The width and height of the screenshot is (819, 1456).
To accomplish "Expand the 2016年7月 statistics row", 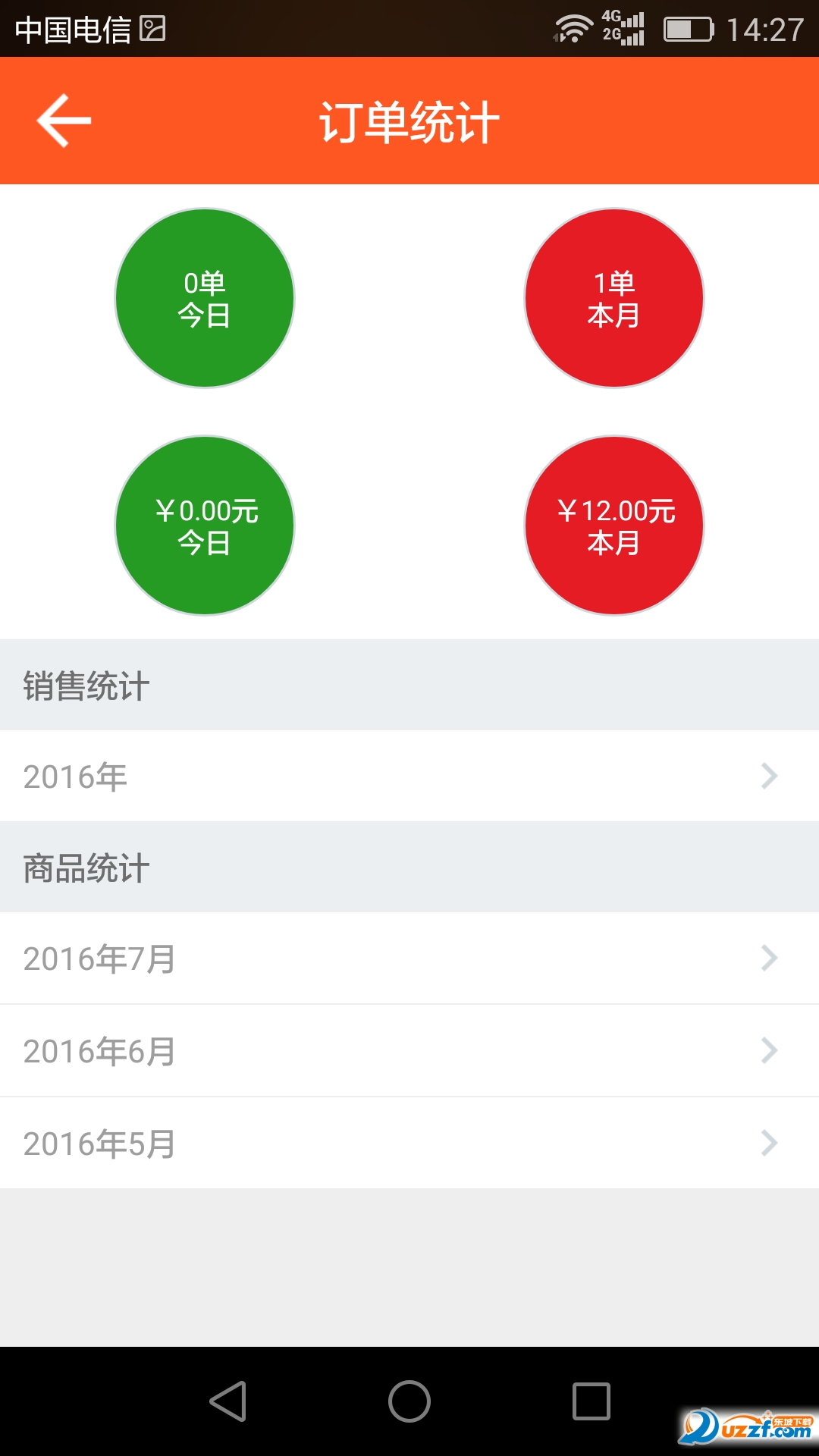I will (x=409, y=959).
